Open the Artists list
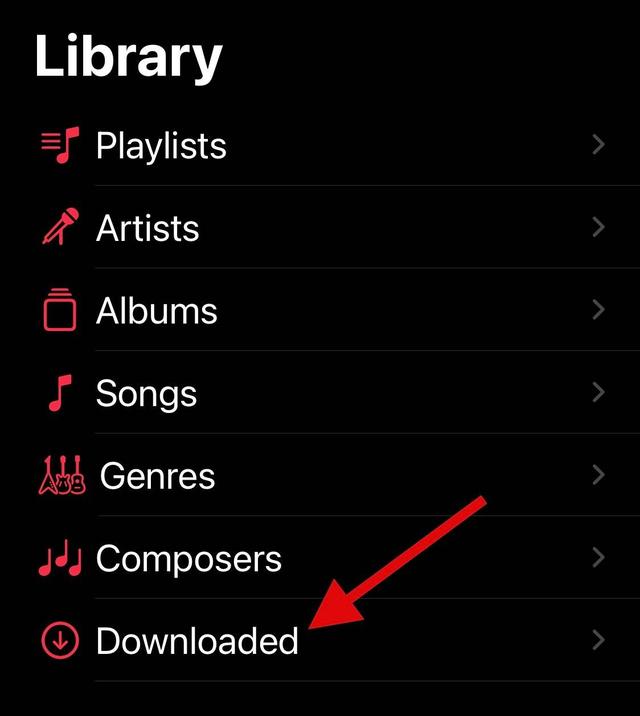 (x=147, y=229)
